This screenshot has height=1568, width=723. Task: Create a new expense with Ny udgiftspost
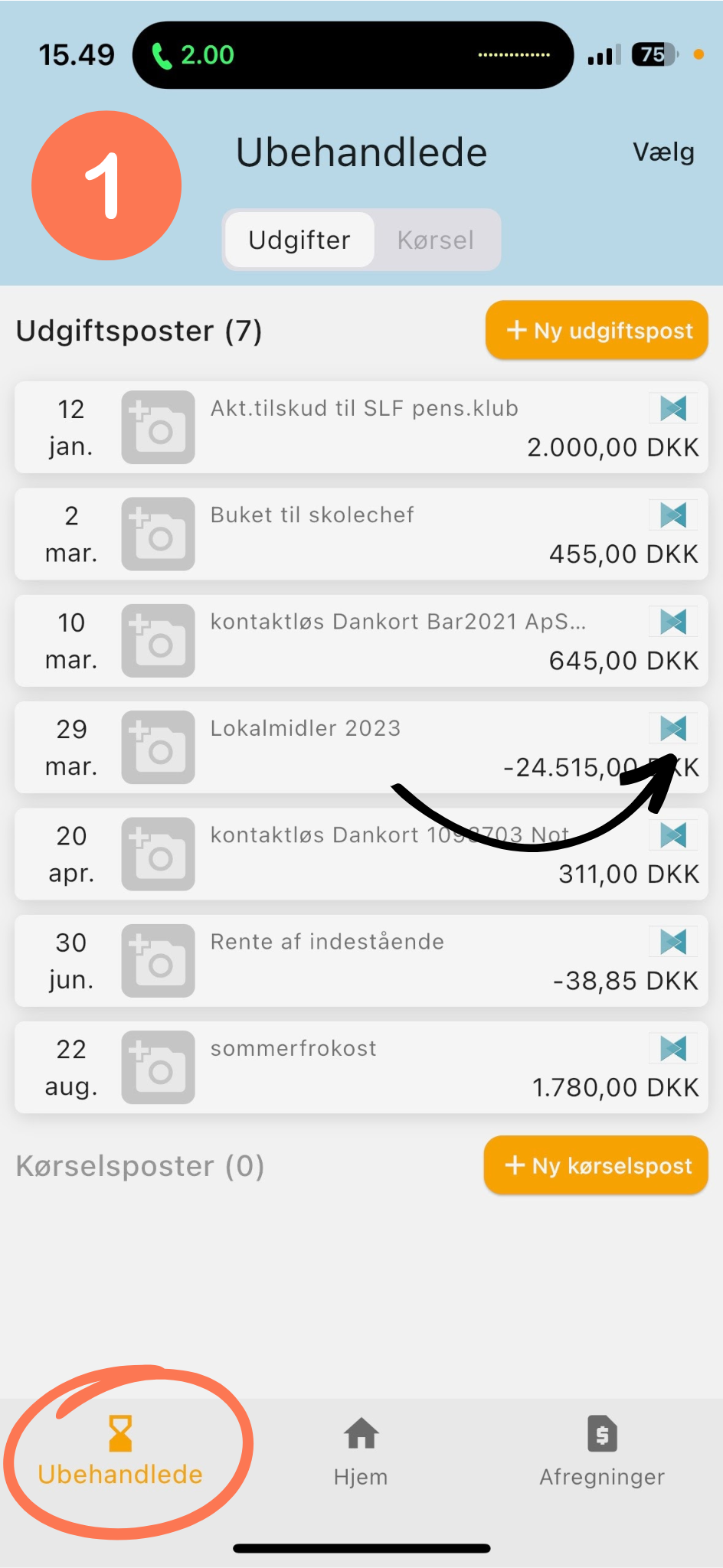(597, 330)
